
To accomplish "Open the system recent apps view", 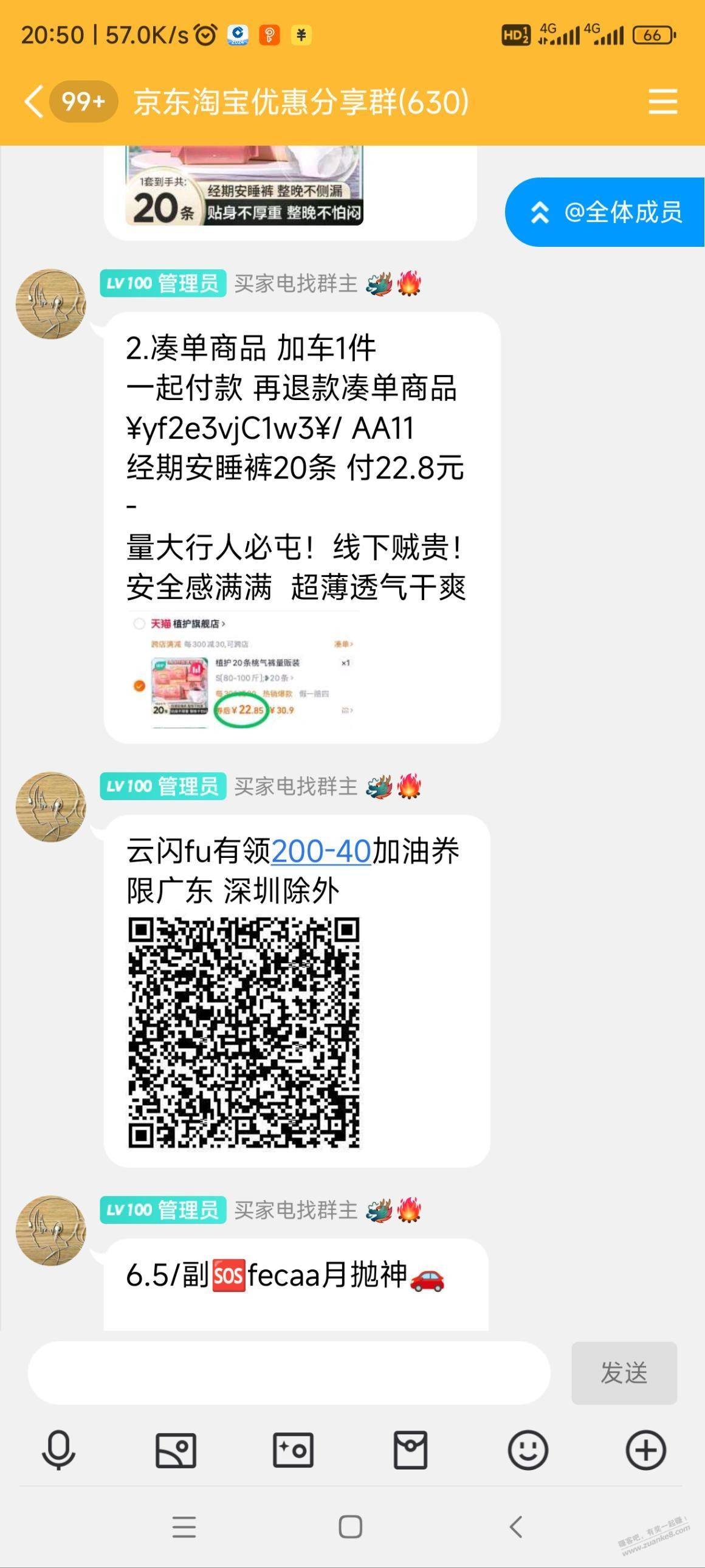I will pyautogui.click(x=184, y=1527).
